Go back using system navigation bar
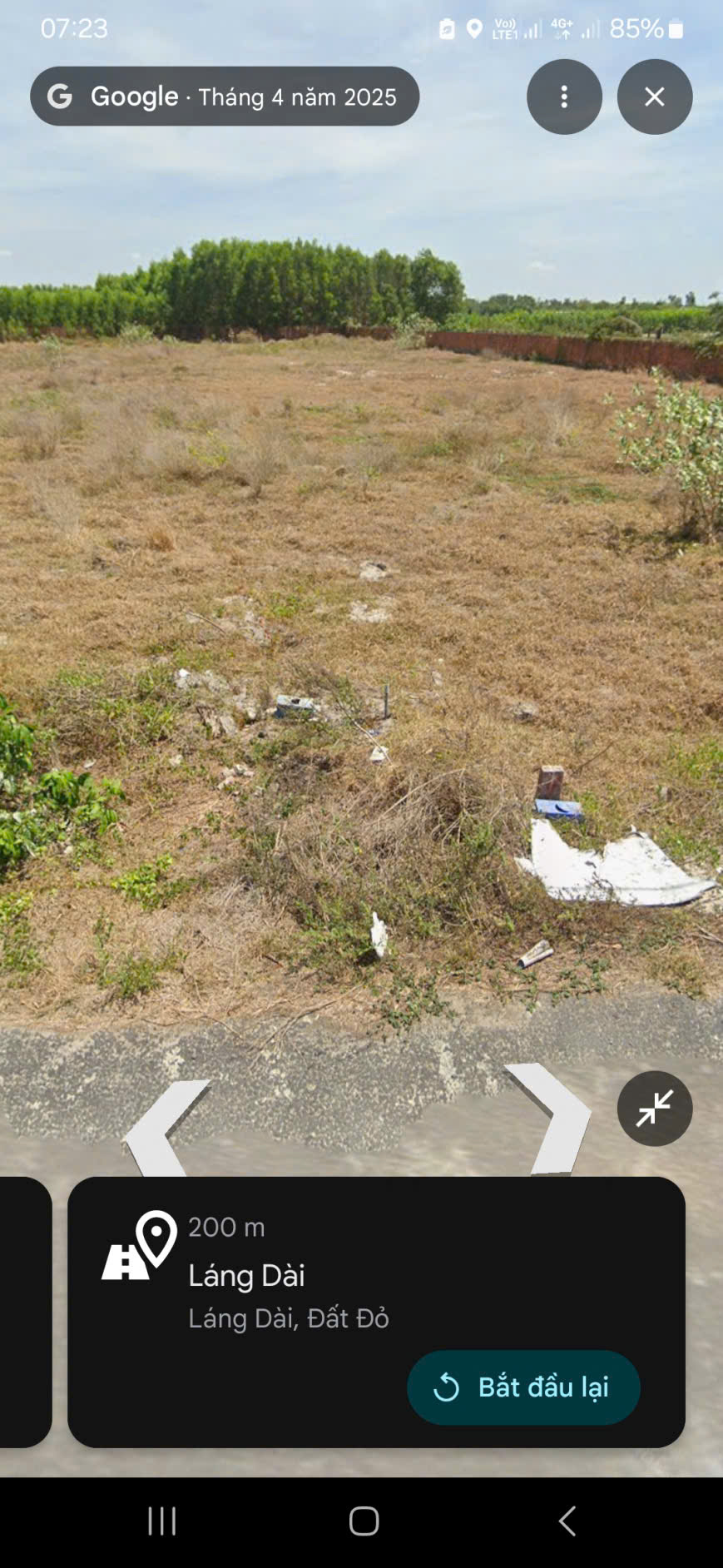Viewport: 723px width, 1568px height. coord(567,1521)
